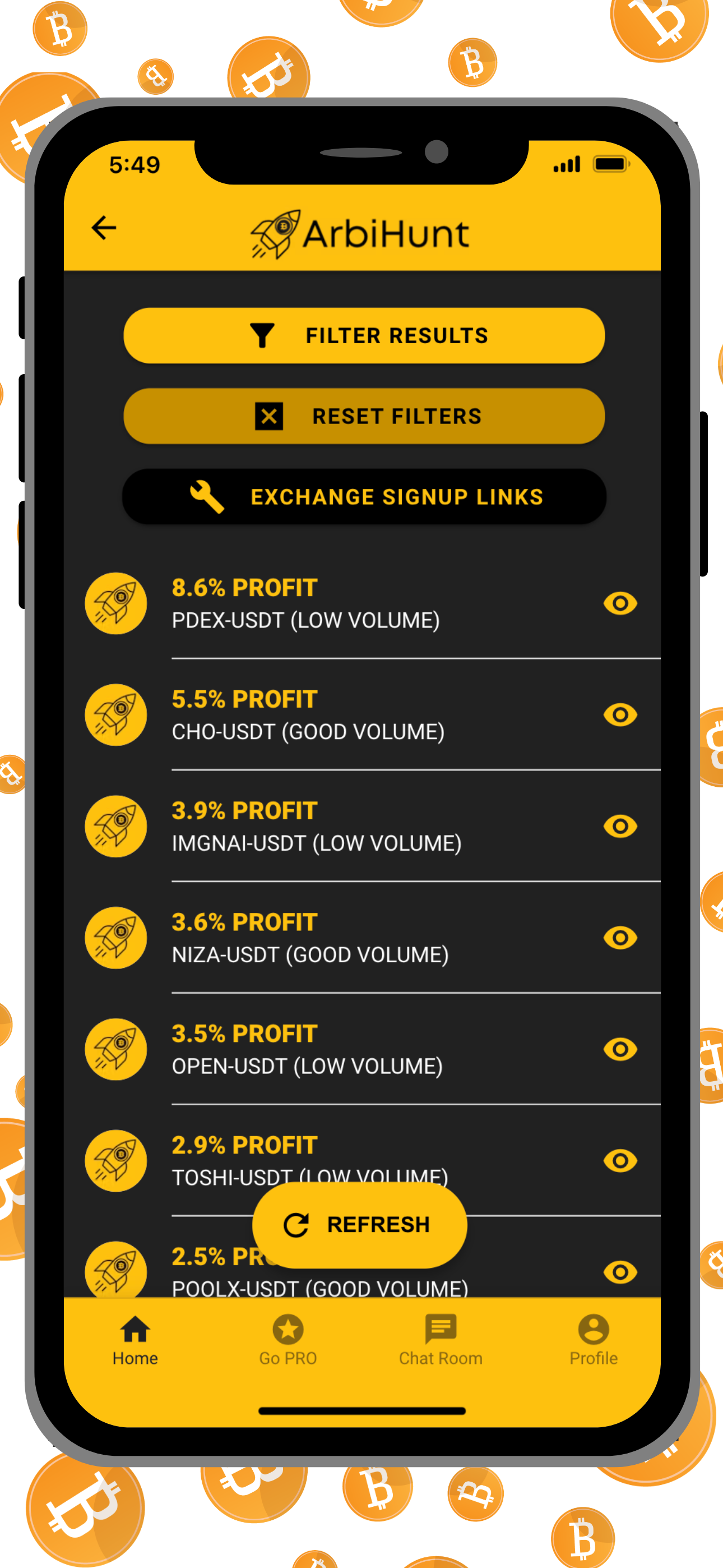Click the wrench icon on Exchange Signup Links
This screenshot has width=723, height=1568.
(205, 497)
